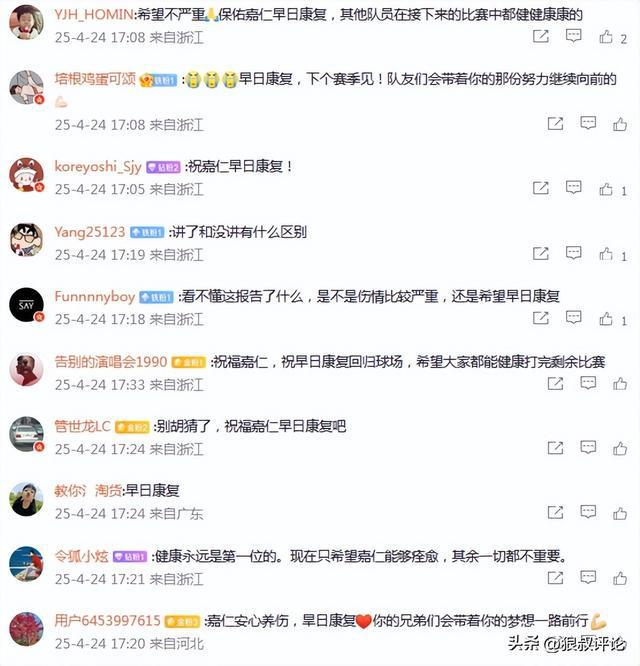Open Funnnnyboy's avatar

click(26, 304)
